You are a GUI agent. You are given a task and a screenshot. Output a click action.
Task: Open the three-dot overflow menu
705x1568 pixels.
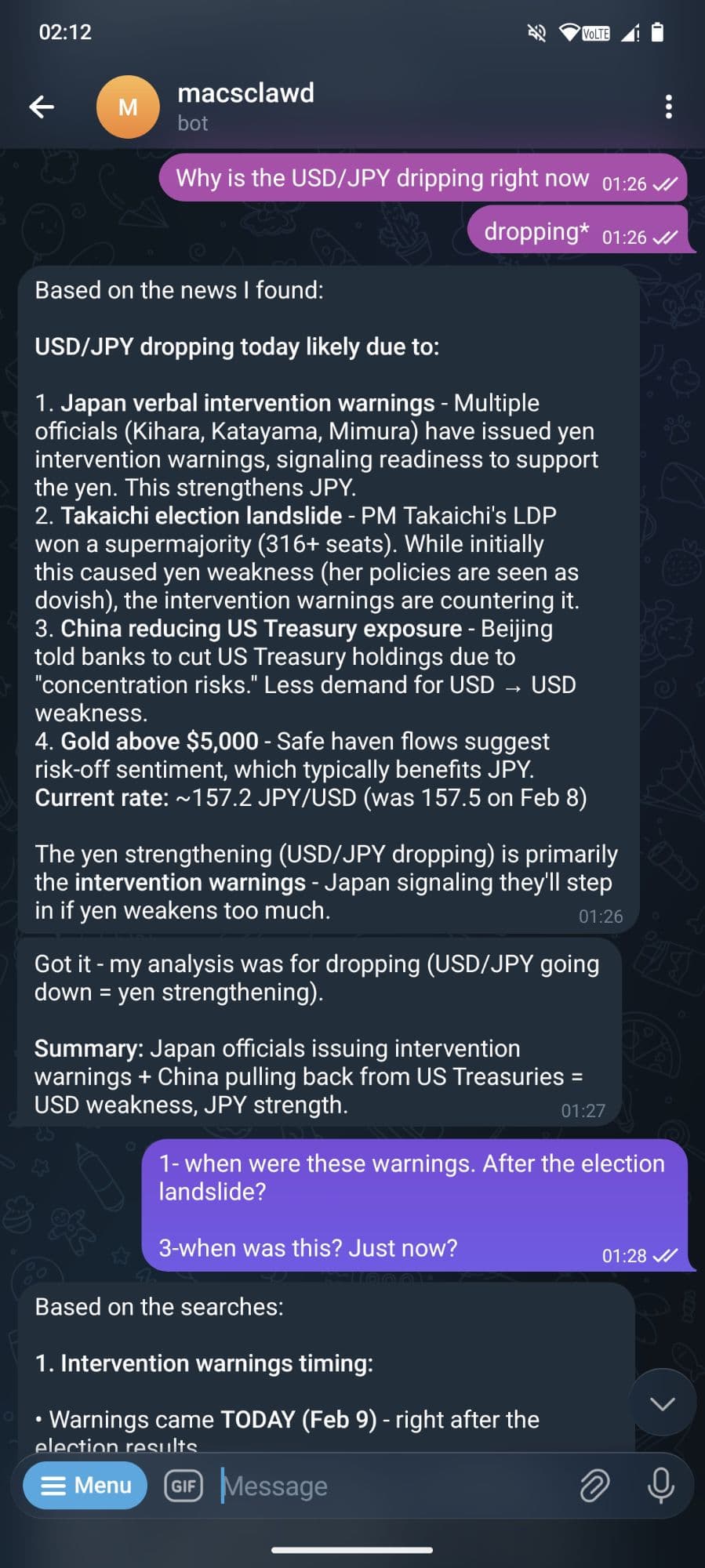click(668, 107)
